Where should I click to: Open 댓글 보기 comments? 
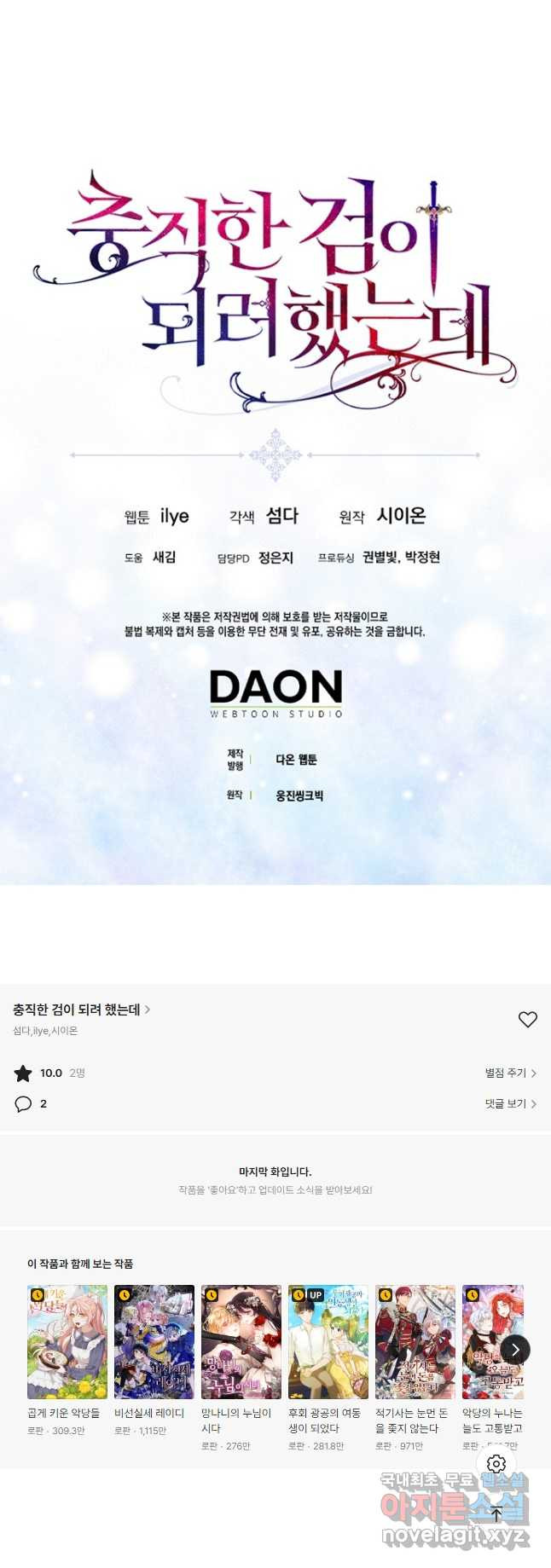pyautogui.click(x=510, y=1103)
